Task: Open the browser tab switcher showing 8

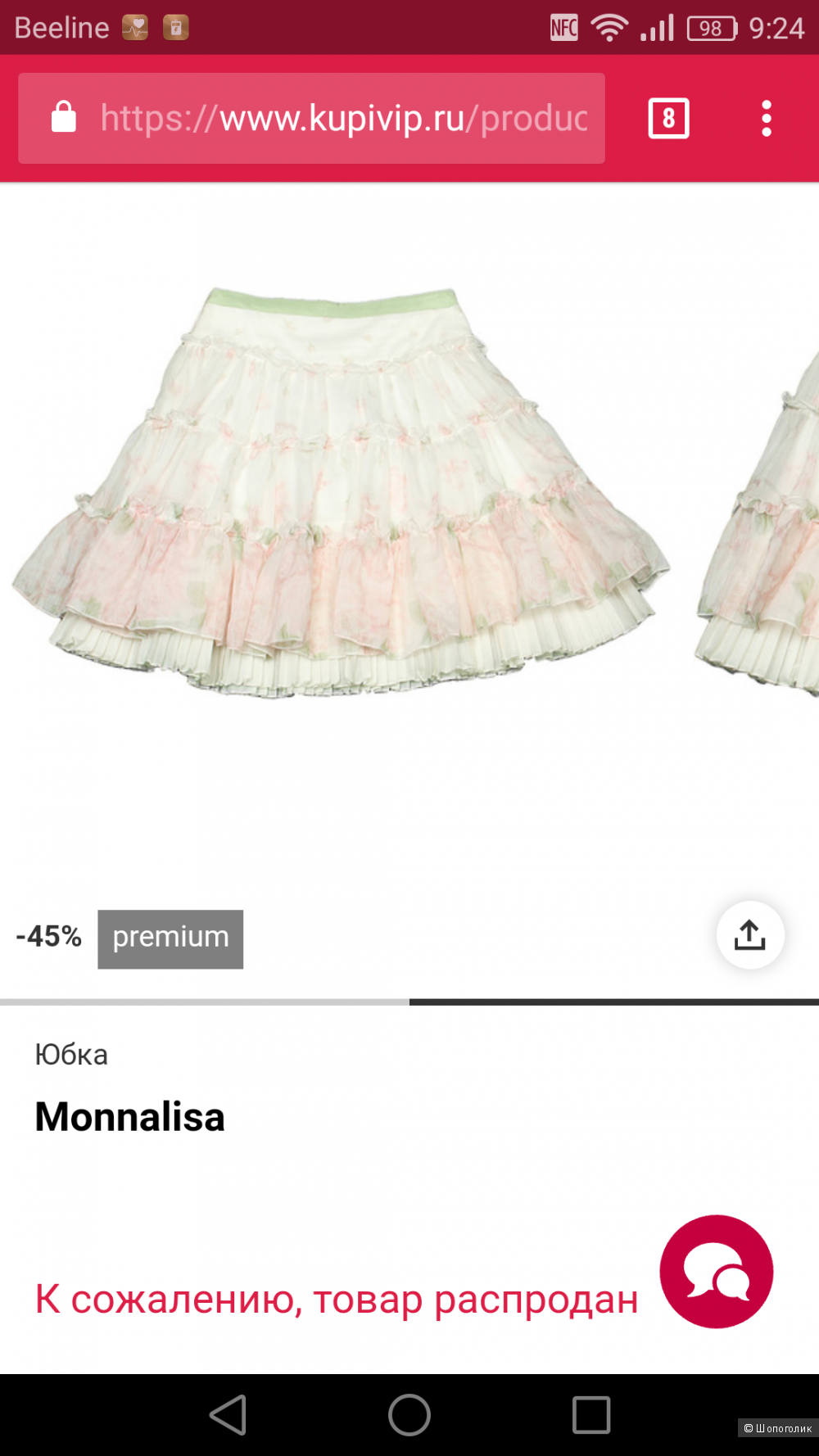Action: point(668,119)
